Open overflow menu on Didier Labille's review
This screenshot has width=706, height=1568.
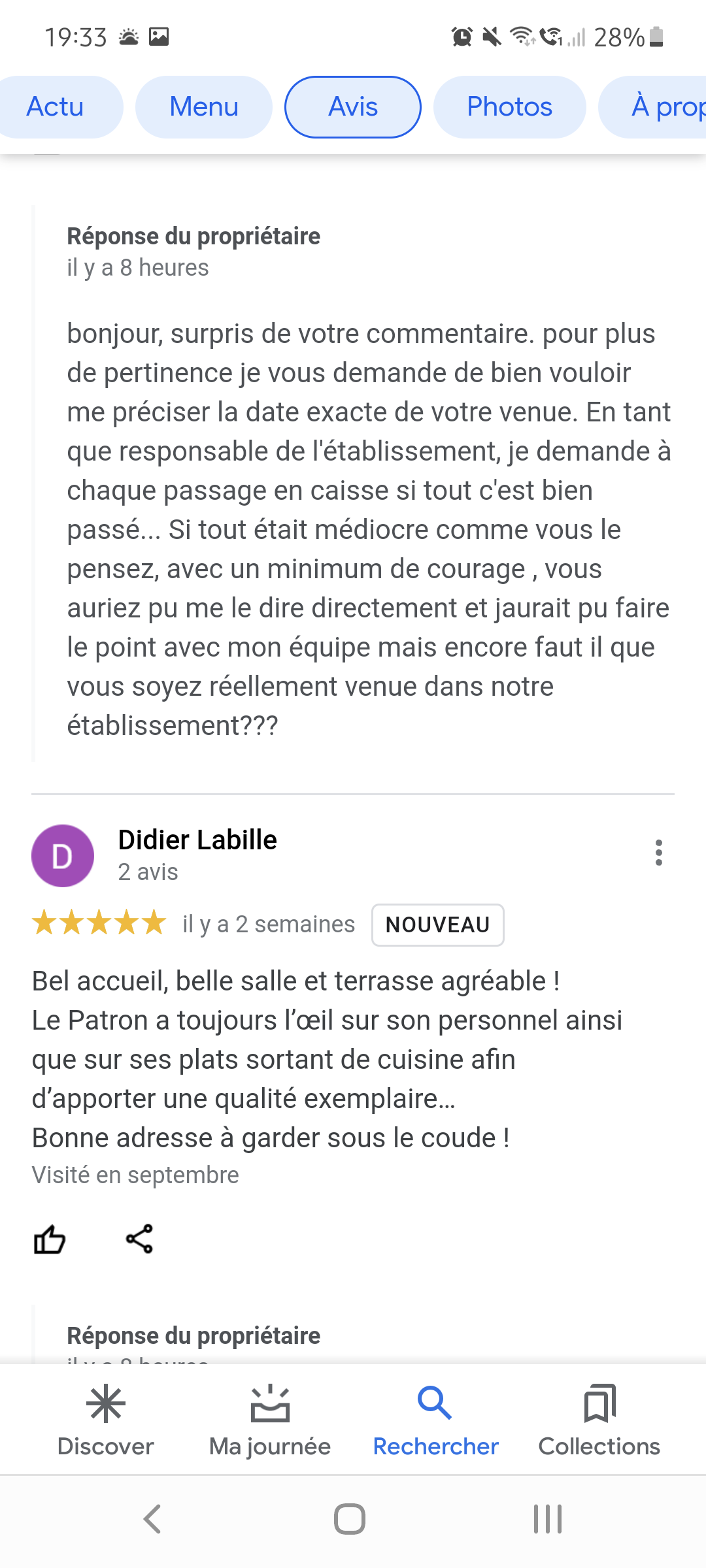(658, 853)
